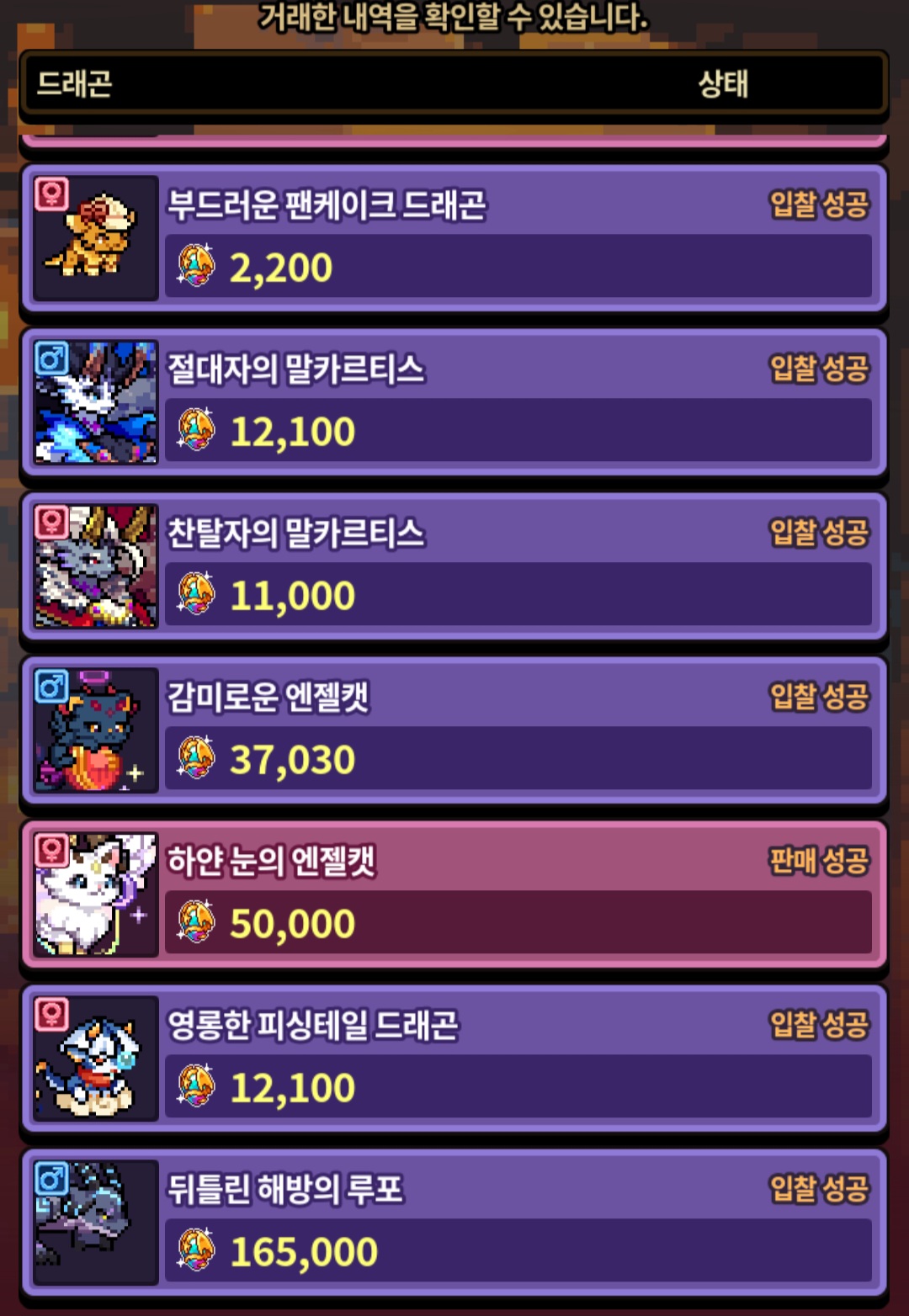909x1316 pixels.
Task: Tap the 하얀 눈의 엔젤캣 sale entry
Action: pyautogui.click(x=454, y=894)
